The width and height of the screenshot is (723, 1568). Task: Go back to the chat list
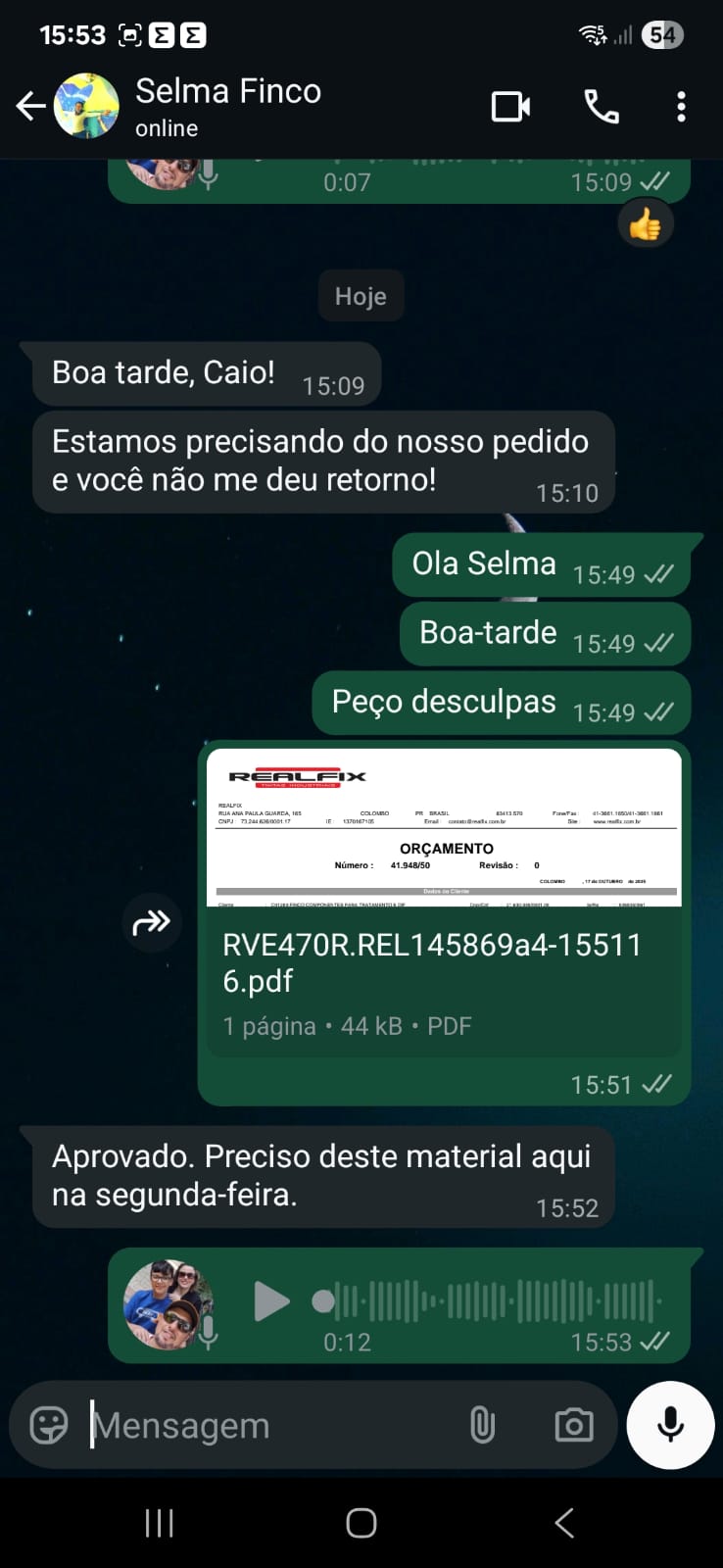pyautogui.click(x=30, y=106)
